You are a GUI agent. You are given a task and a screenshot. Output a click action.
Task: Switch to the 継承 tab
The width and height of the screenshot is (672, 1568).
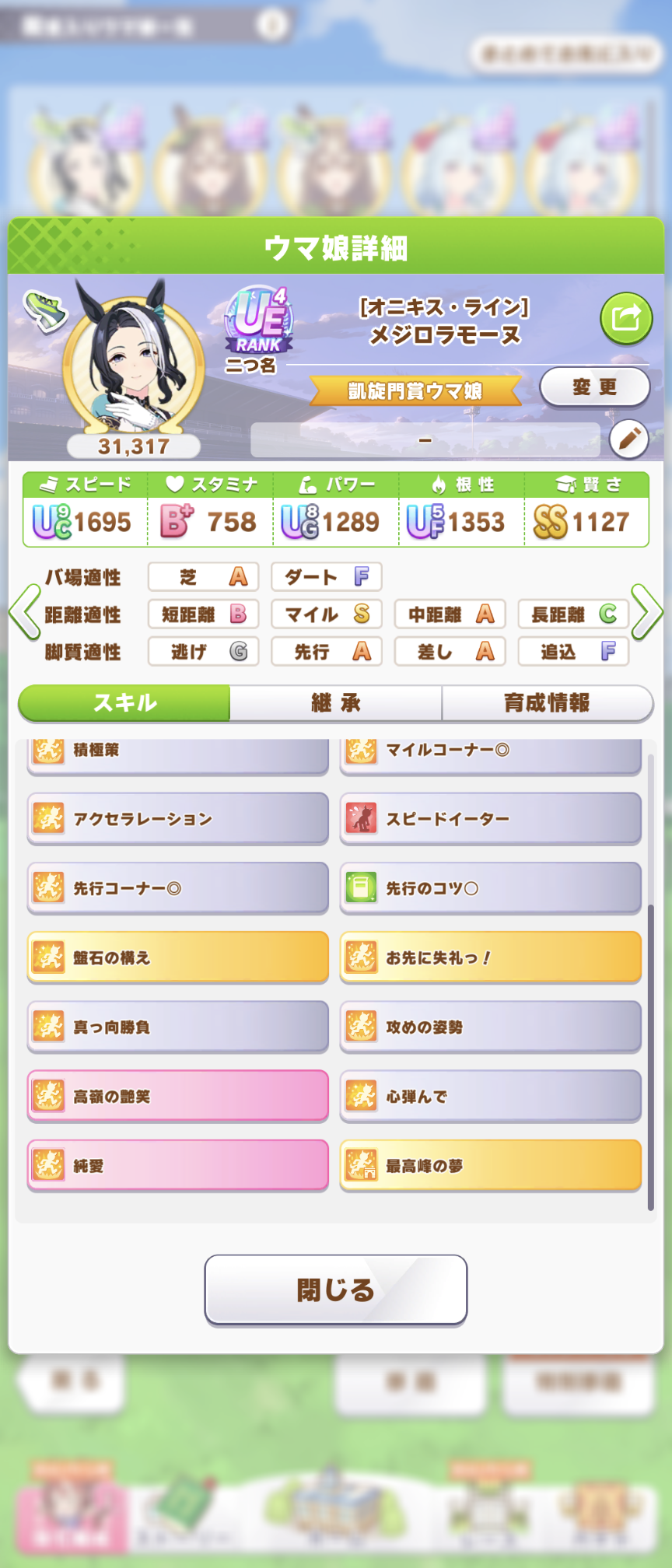(335, 703)
